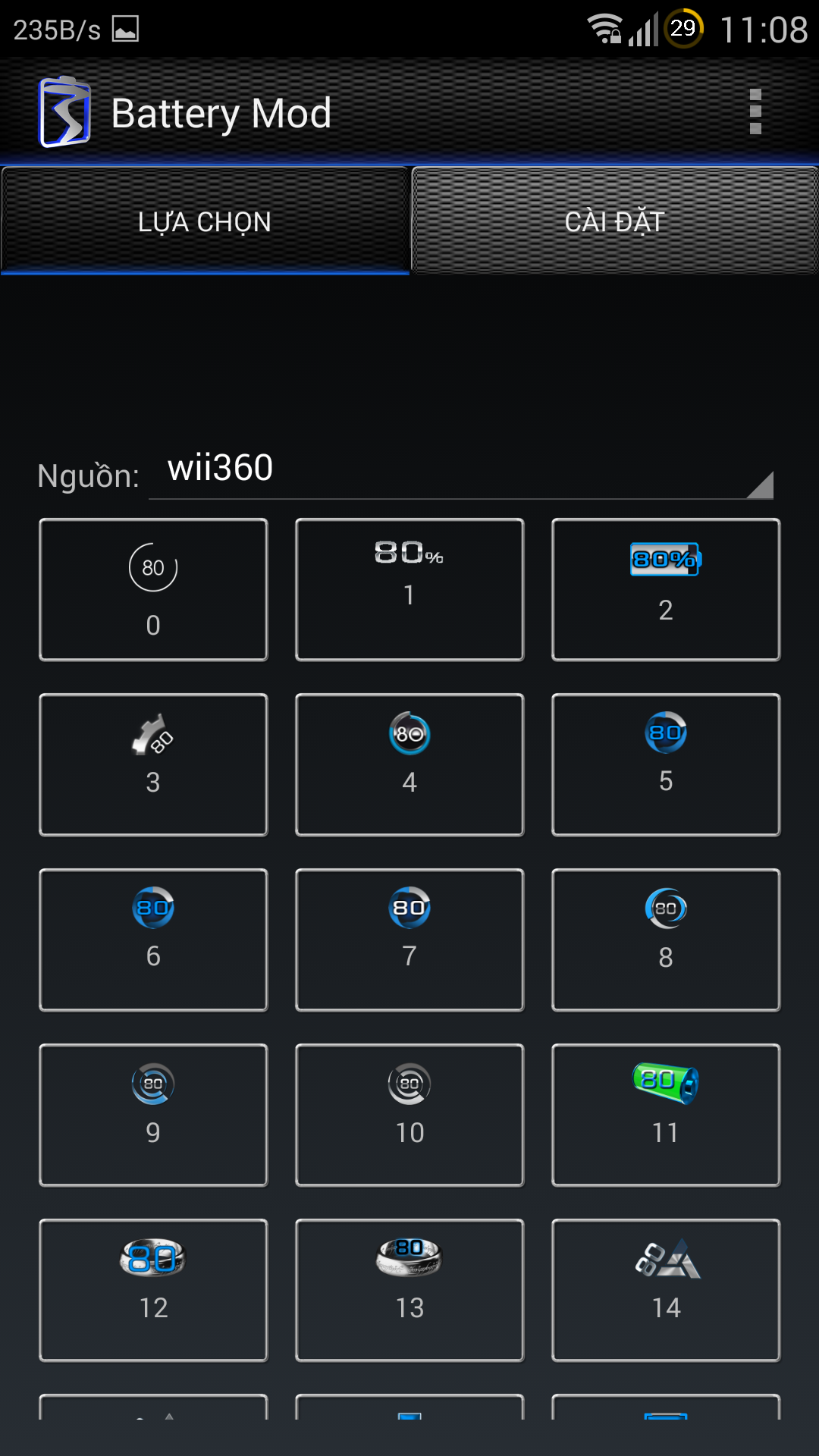Image resolution: width=819 pixels, height=1456 pixels.
Task: Open the overflow menu
Action: pos(755,112)
